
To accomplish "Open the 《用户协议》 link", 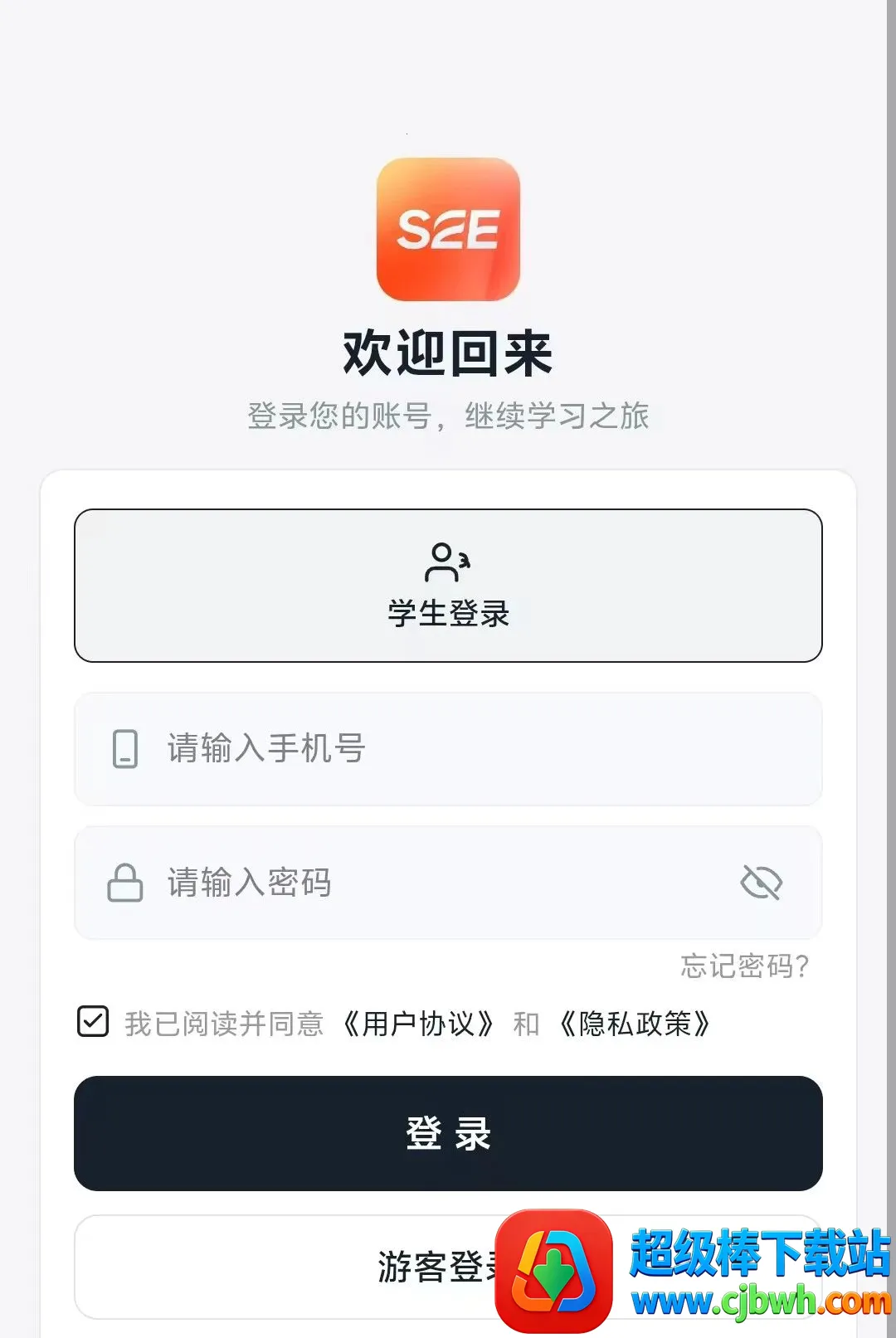I will [418, 1024].
